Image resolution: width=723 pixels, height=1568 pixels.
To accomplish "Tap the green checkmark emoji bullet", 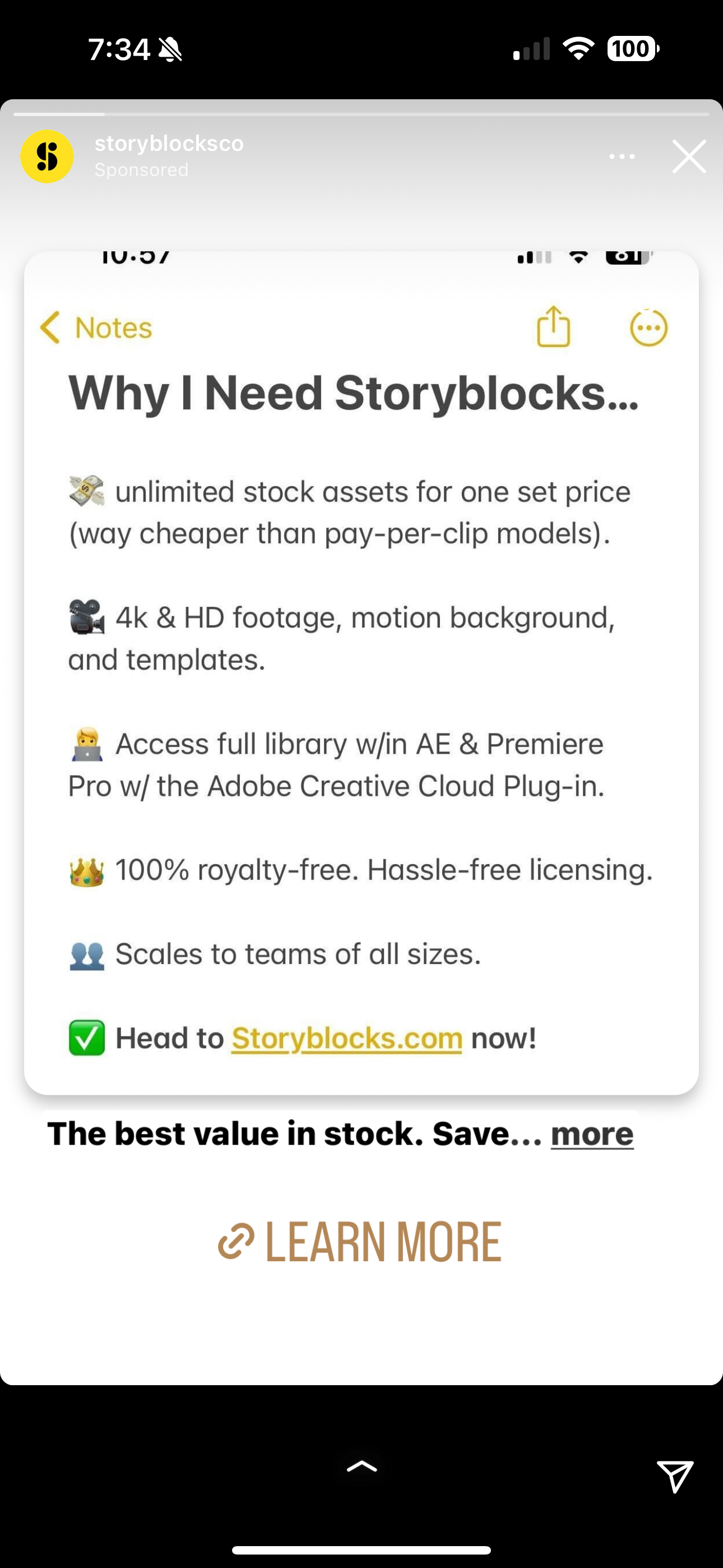I will click(87, 1037).
